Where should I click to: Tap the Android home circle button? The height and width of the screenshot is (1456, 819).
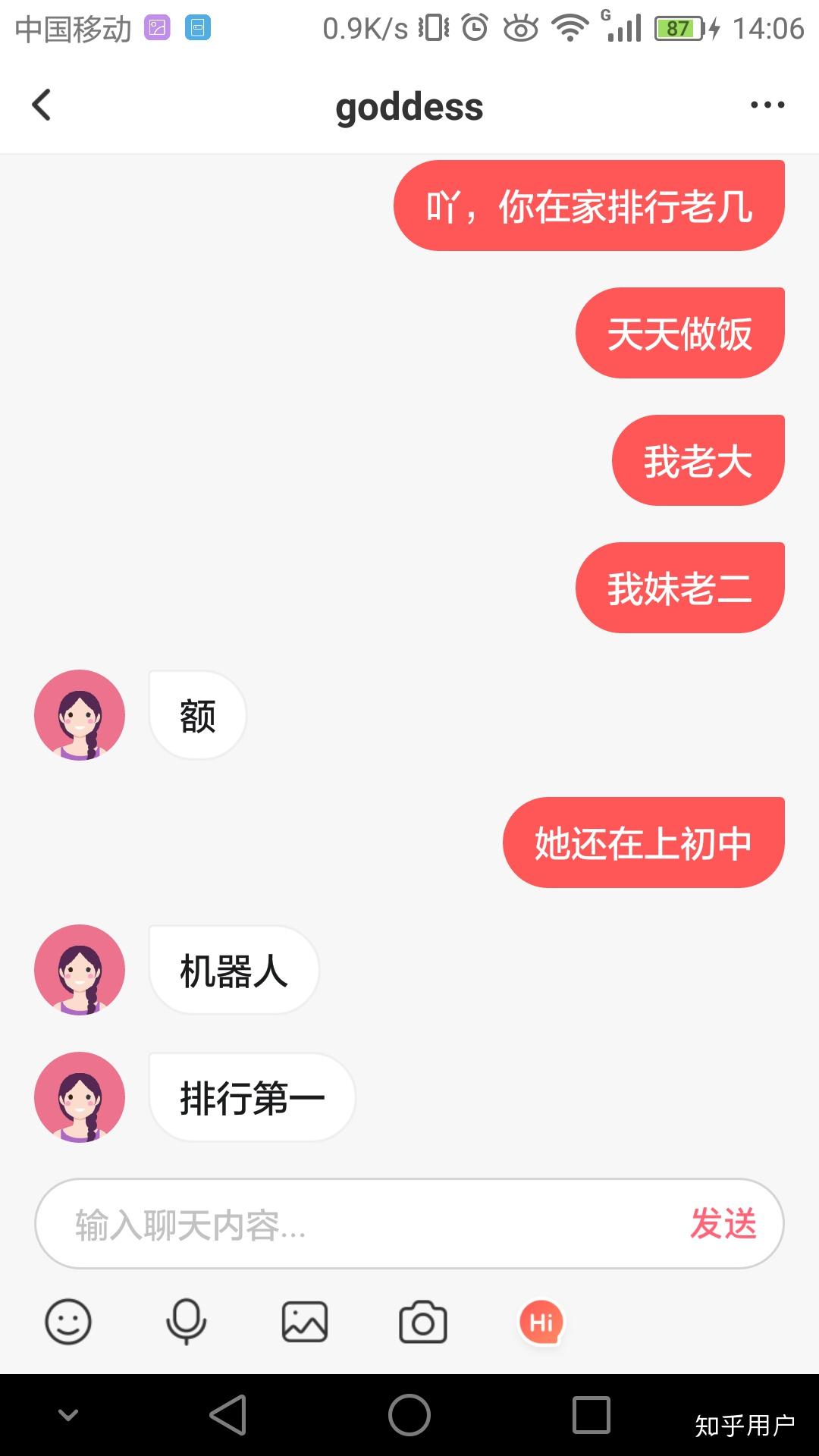(409, 1410)
